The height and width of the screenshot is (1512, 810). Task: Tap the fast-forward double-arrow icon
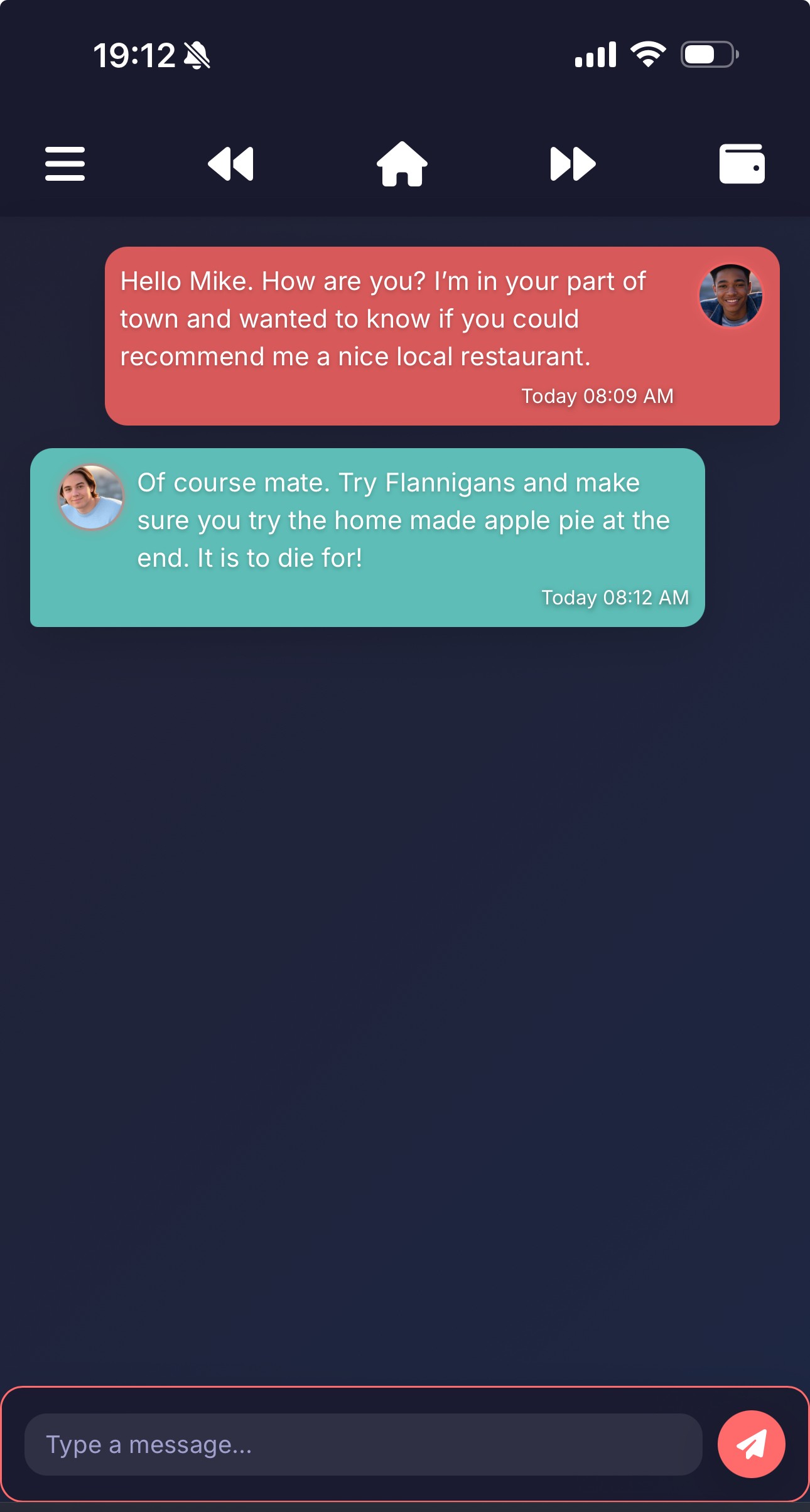pos(573,164)
